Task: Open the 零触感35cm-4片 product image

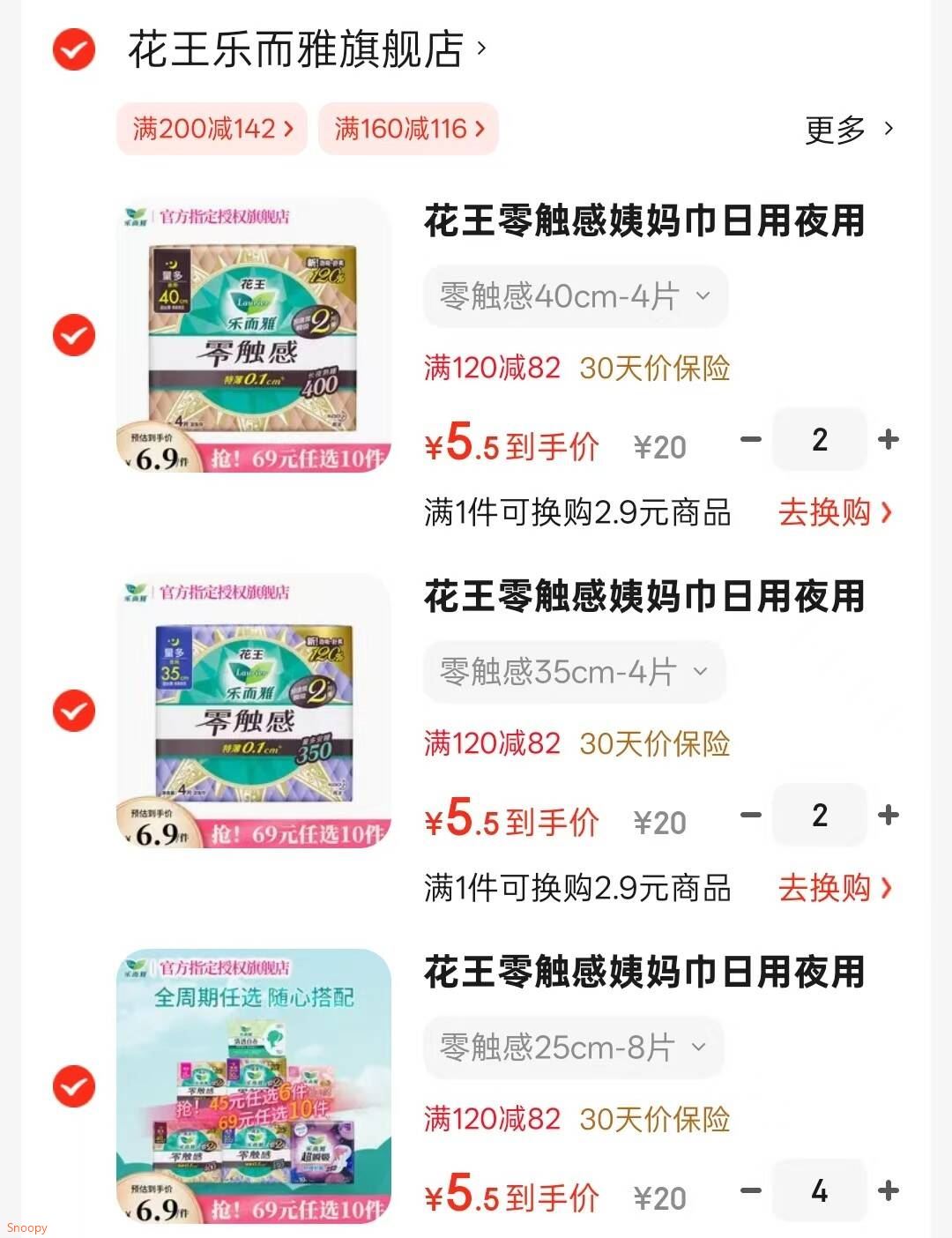Action: coord(254,711)
